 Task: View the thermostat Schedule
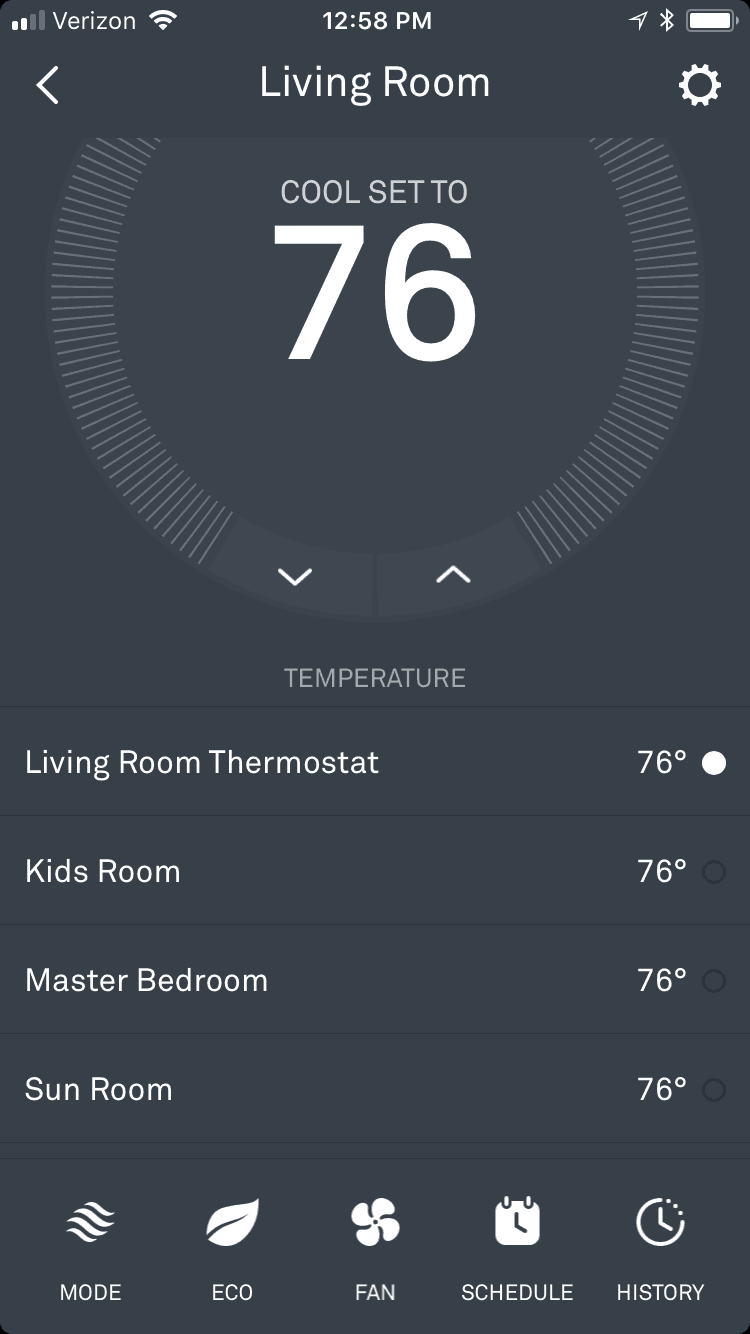[x=517, y=1248]
